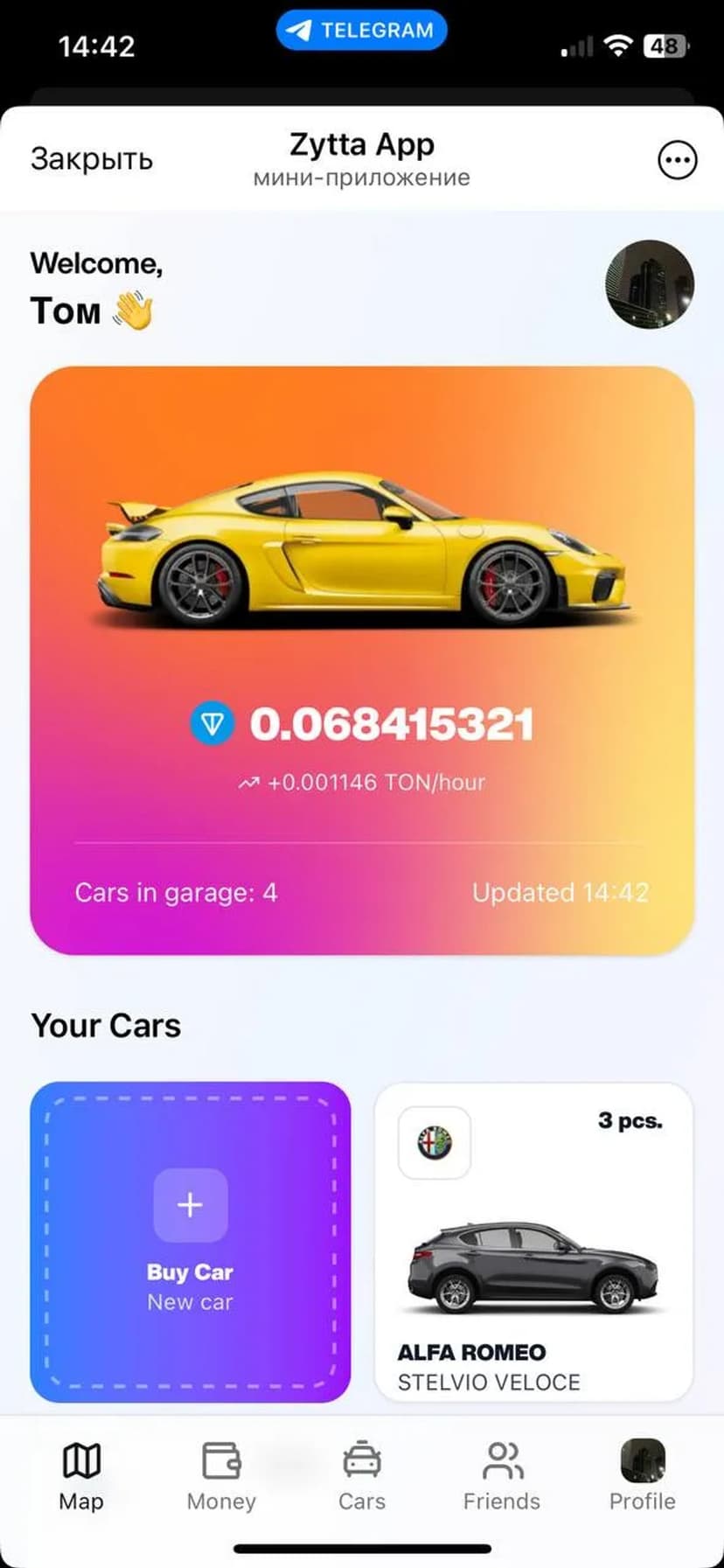Switch to the Profile tab

(x=642, y=1476)
